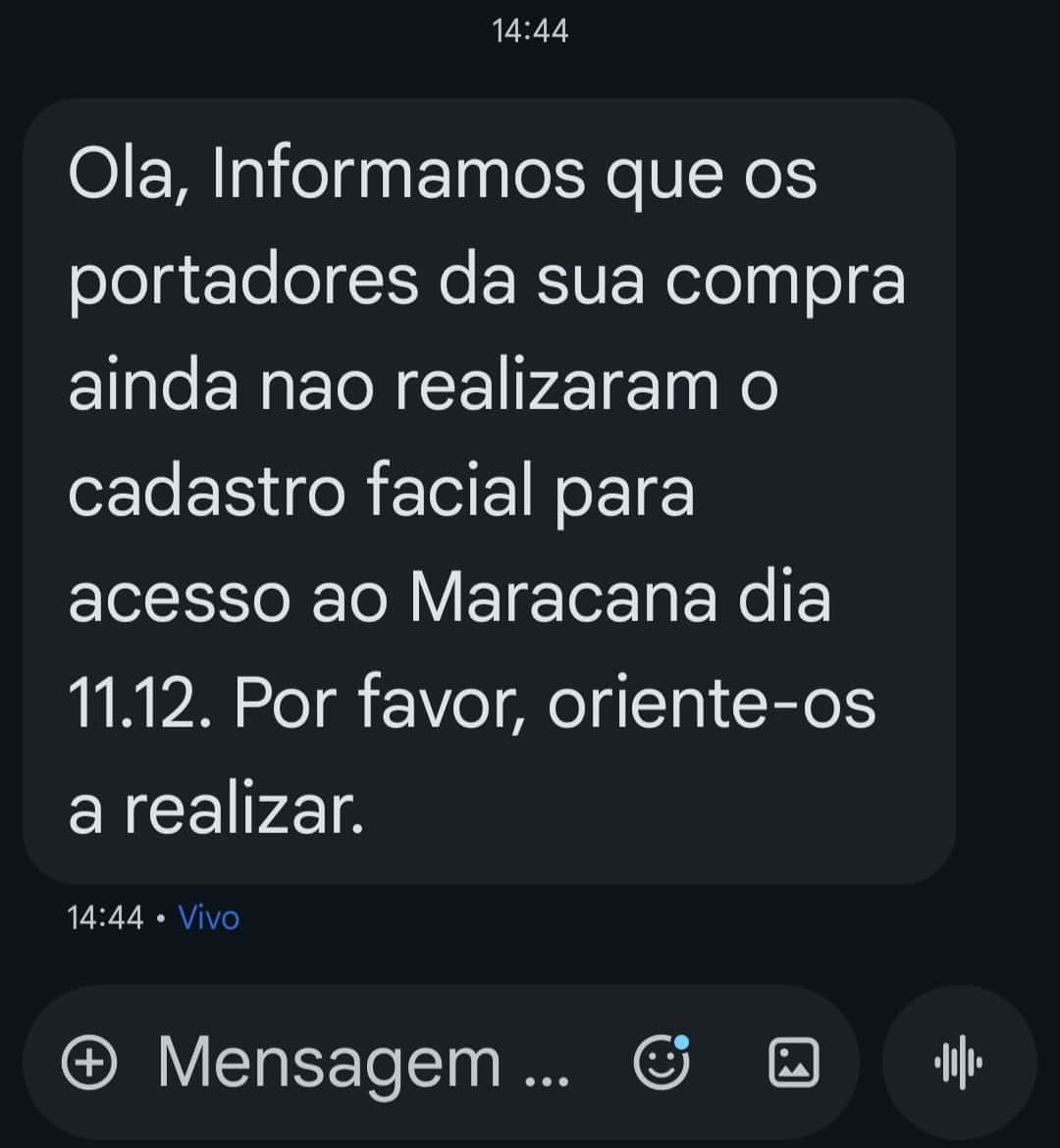The width and height of the screenshot is (1060, 1148).
Task: Select the received message bubble about Maracana
Action: (x=491, y=491)
